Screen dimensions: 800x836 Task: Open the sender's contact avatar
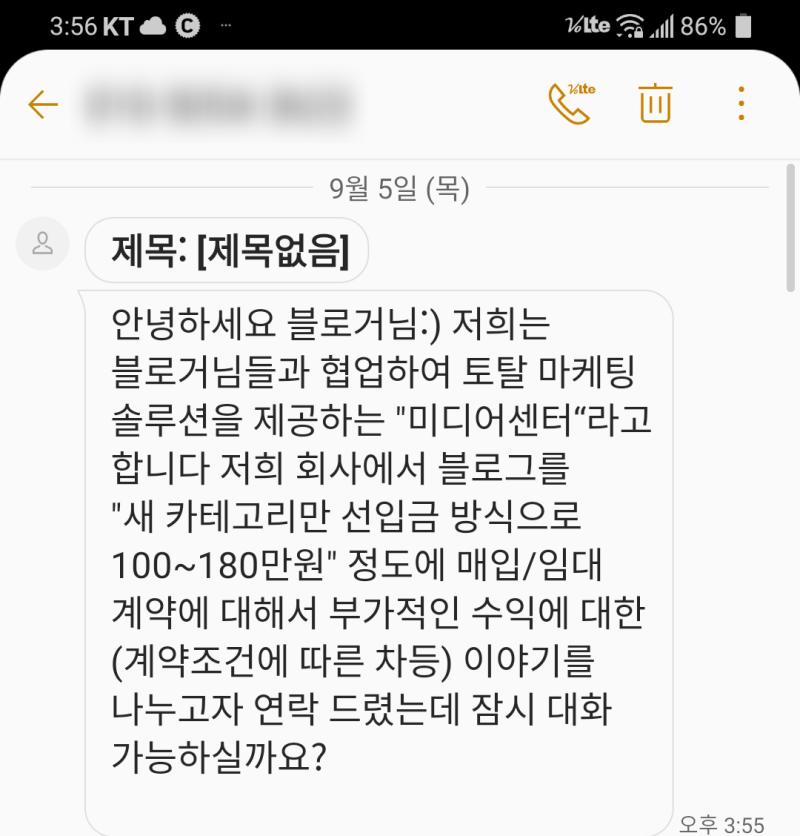[x=43, y=243]
